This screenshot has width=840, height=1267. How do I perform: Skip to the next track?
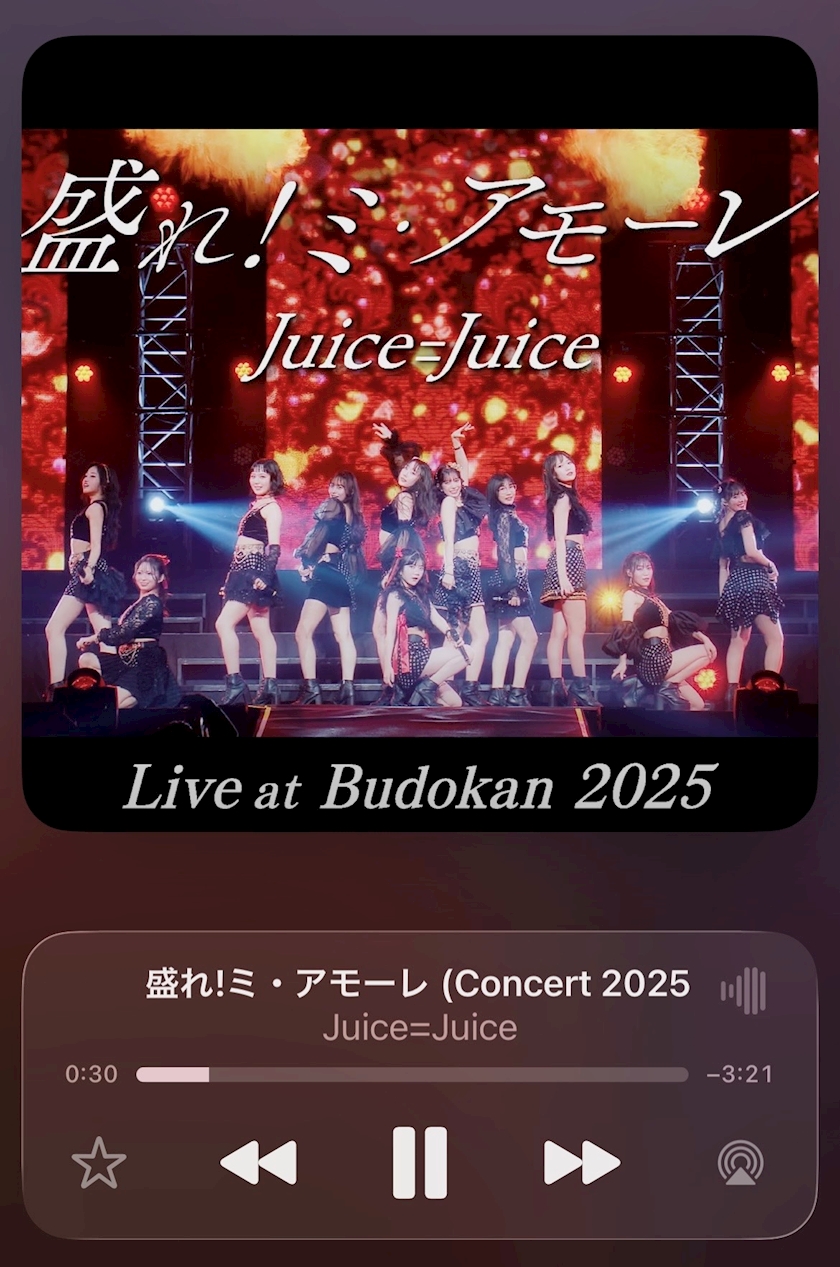(581, 1162)
